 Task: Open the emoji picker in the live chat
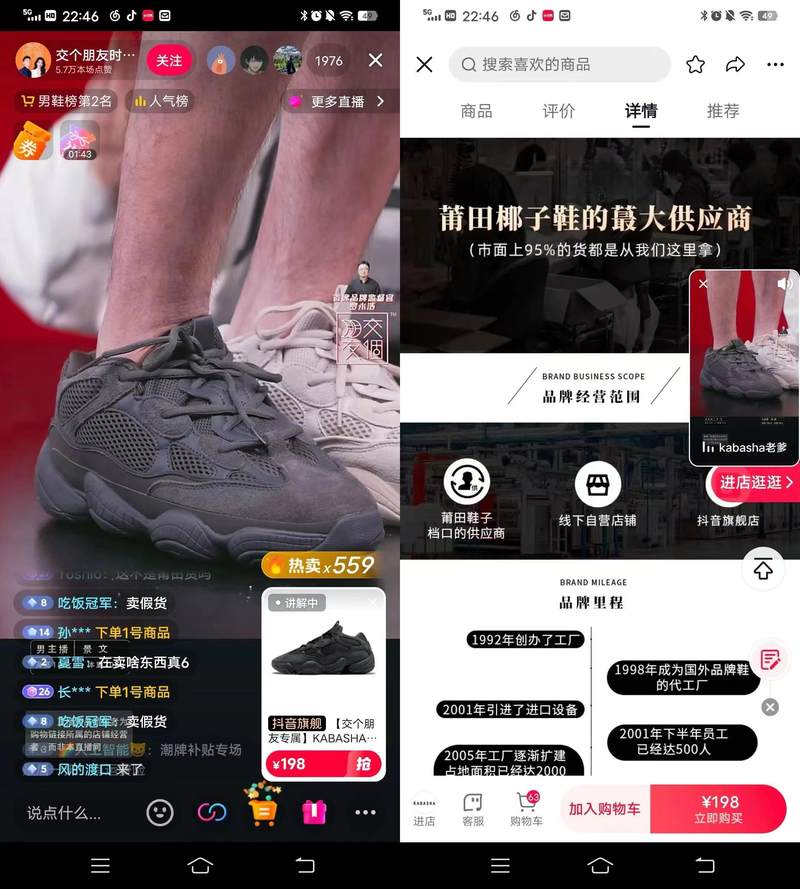(160, 812)
